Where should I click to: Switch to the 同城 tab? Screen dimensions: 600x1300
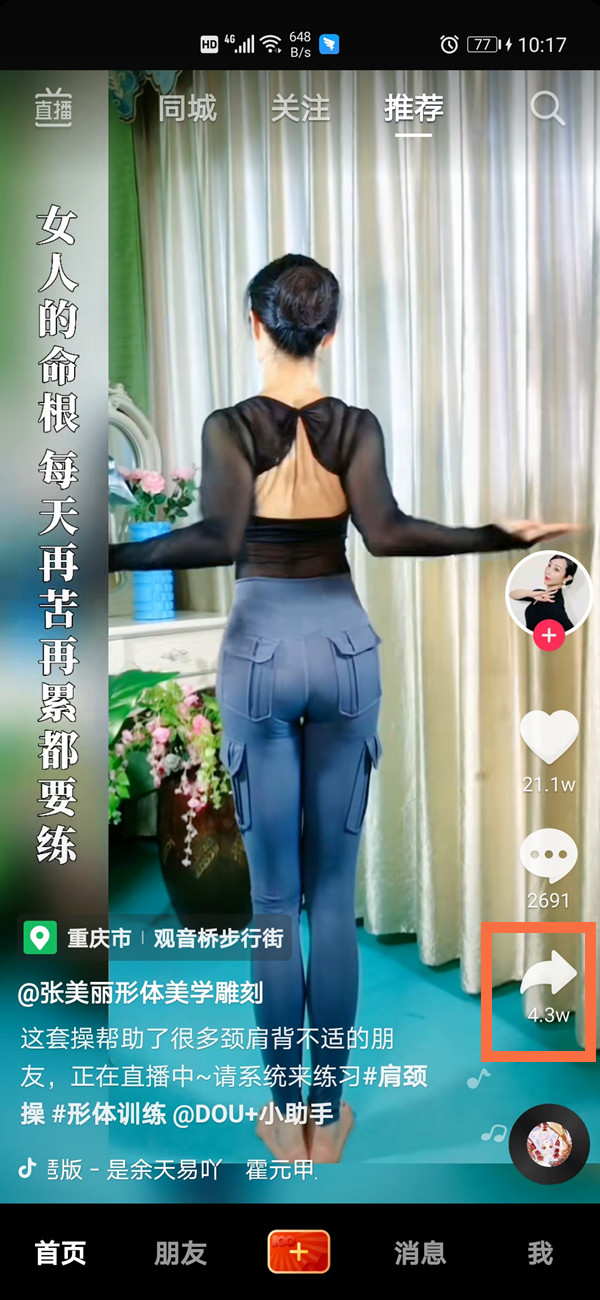click(x=187, y=108)
